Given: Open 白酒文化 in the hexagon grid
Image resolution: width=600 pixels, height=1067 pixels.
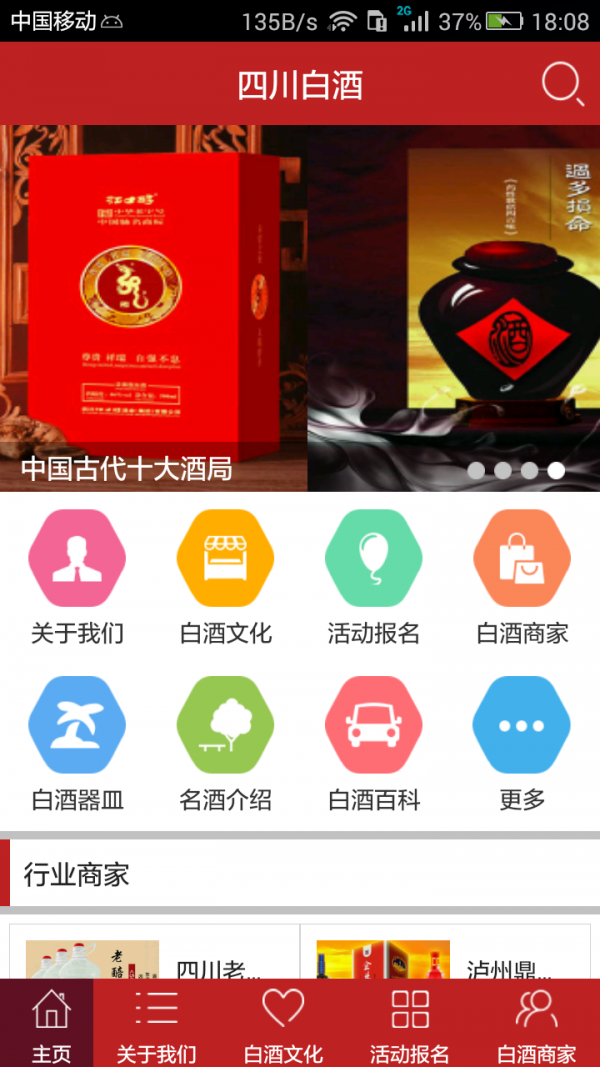Looking at the screenshot, I should click(225, 576).
